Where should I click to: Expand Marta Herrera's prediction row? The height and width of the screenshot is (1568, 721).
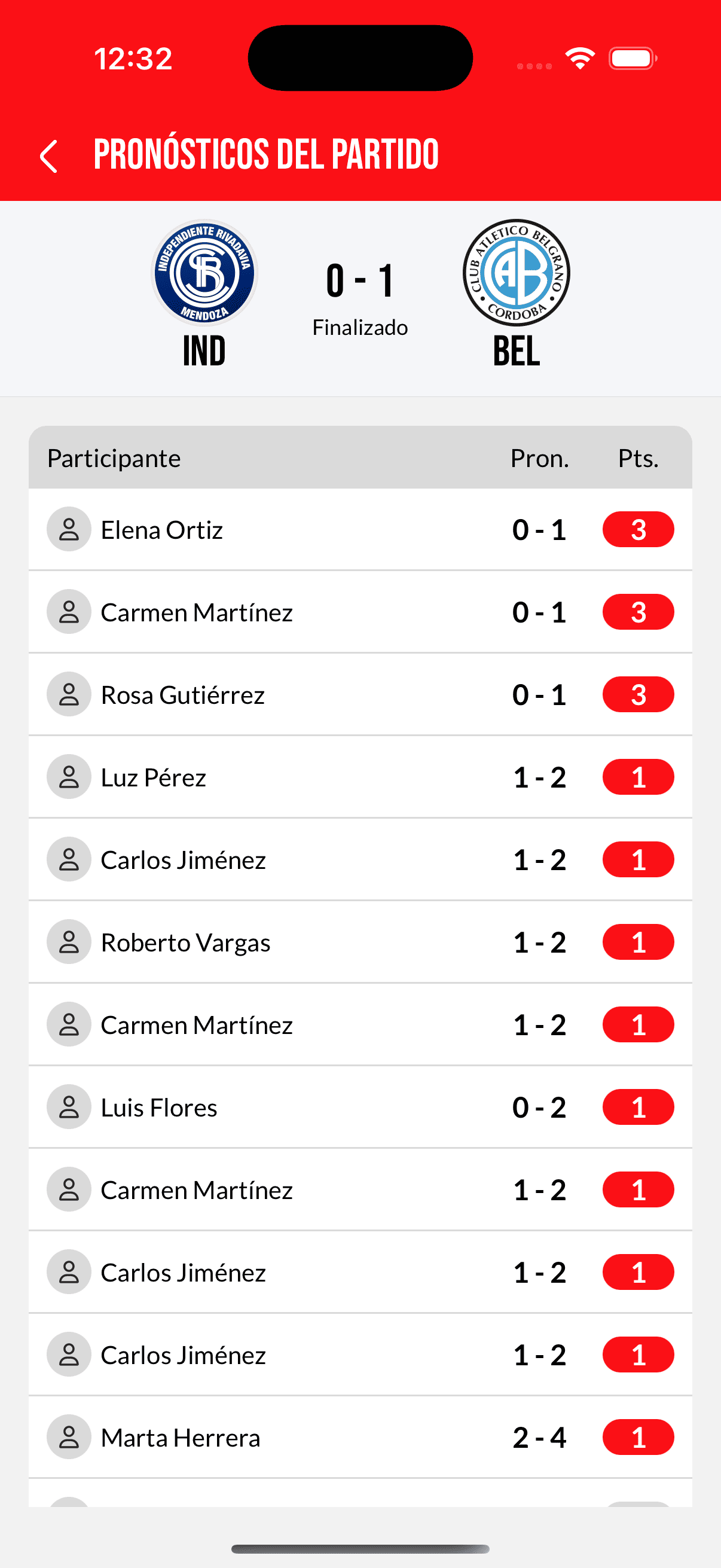tap(360, 1437)
